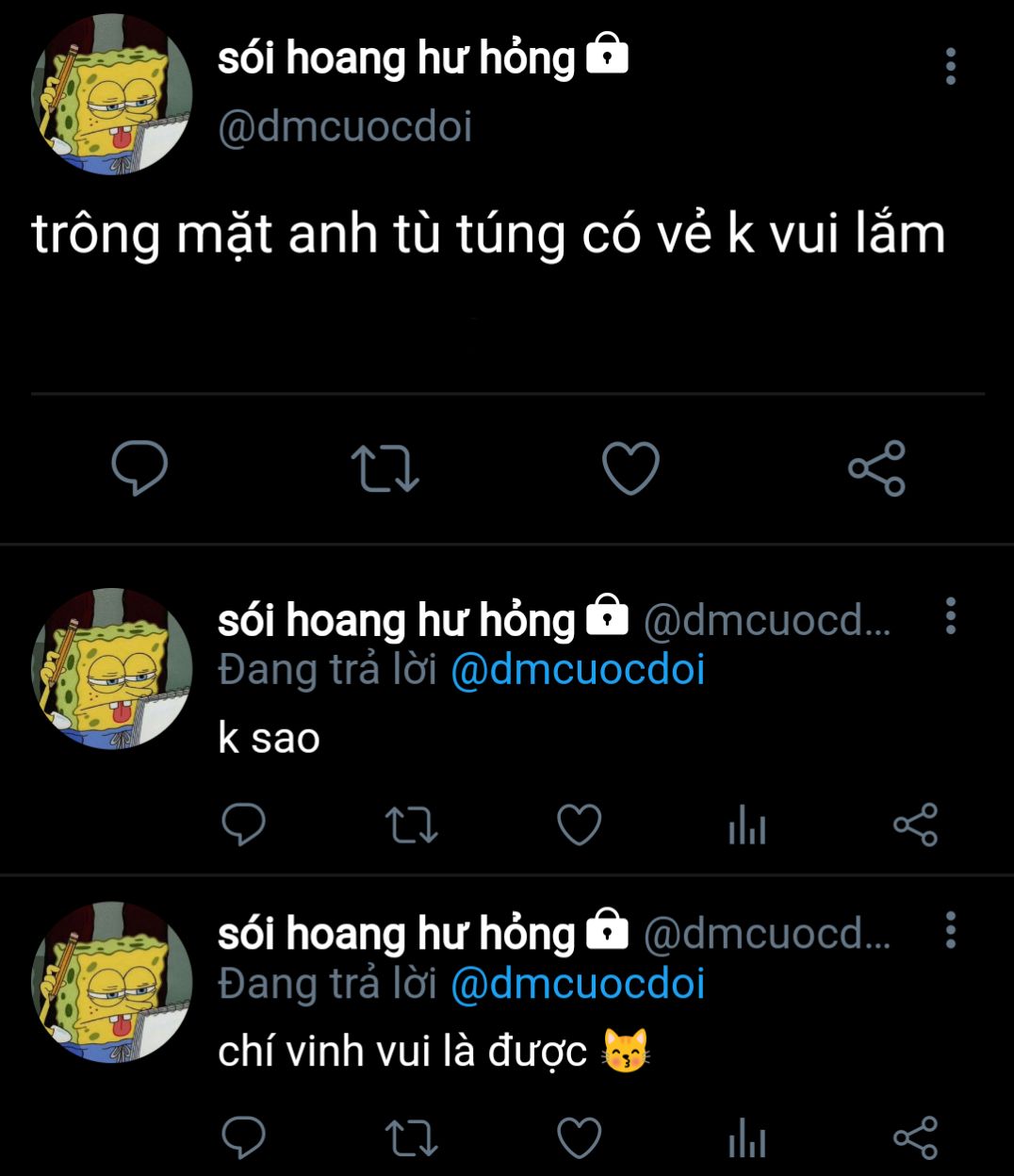The image size is (1014, 1176).
Task: Tap @dmcuocdoi link in the 'k sao' reply
Action: pos(578,669)
